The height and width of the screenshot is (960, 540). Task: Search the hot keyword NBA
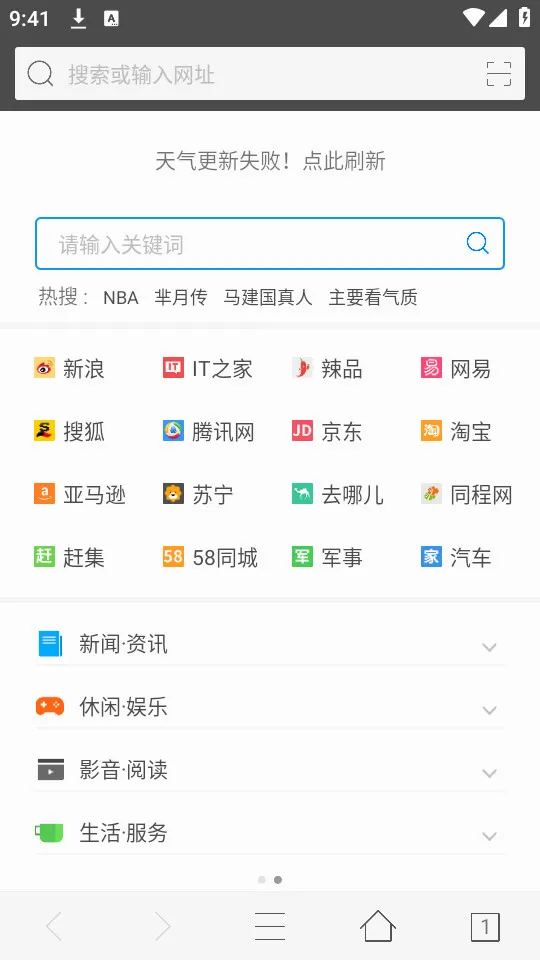[x=121, y=298]
